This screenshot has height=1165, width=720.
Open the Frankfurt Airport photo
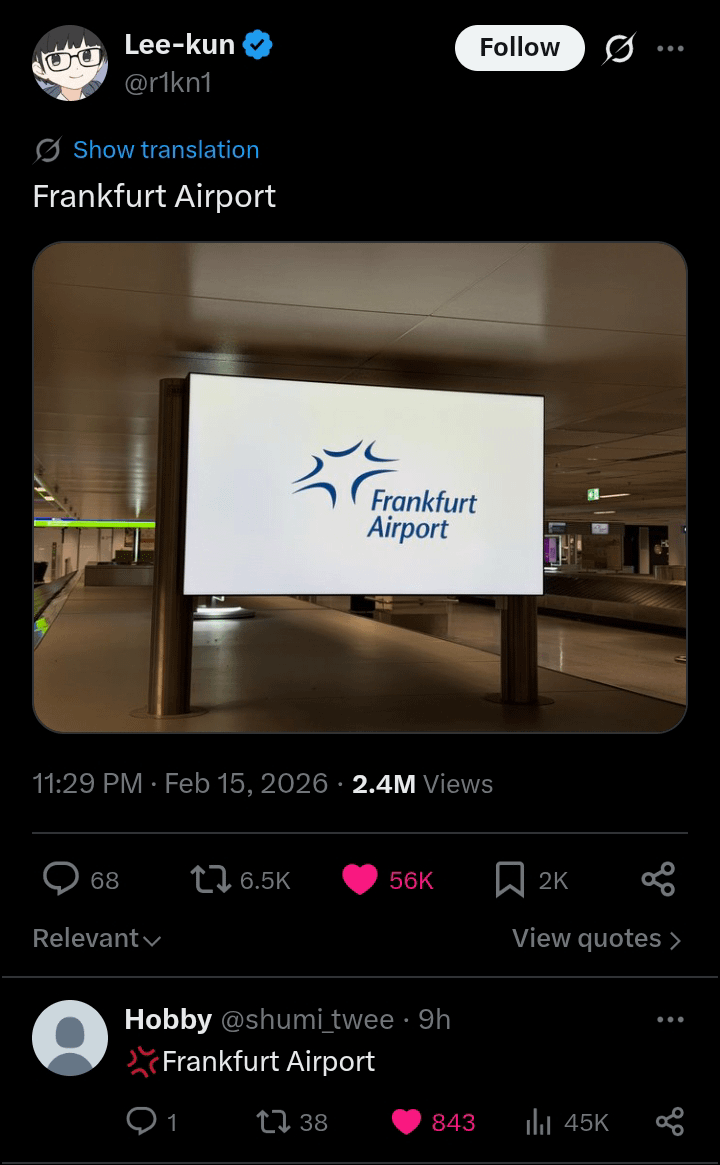pyautogui.click(x=360, y=487)
